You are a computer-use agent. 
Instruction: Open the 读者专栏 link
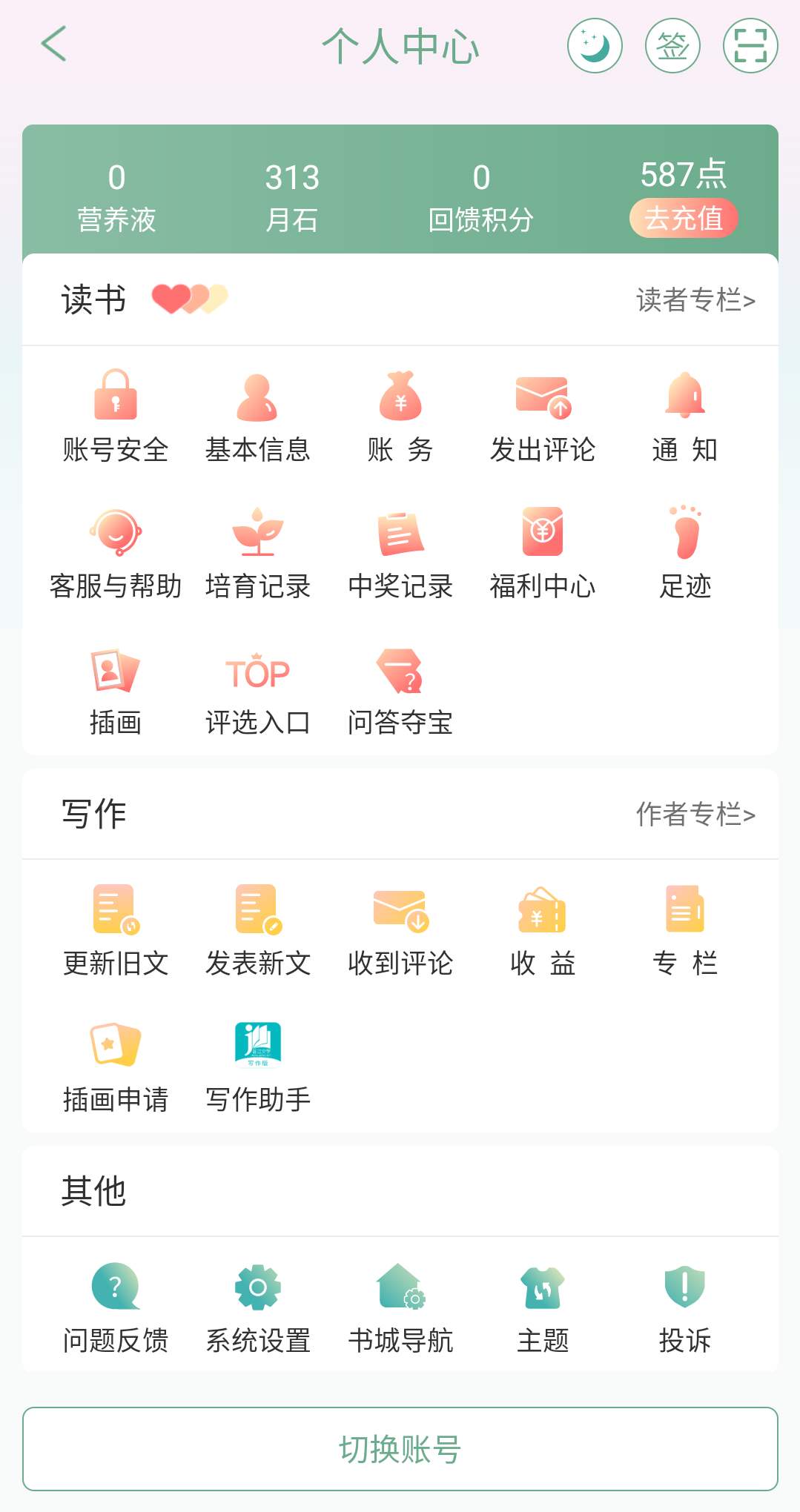tap(695, 300)
